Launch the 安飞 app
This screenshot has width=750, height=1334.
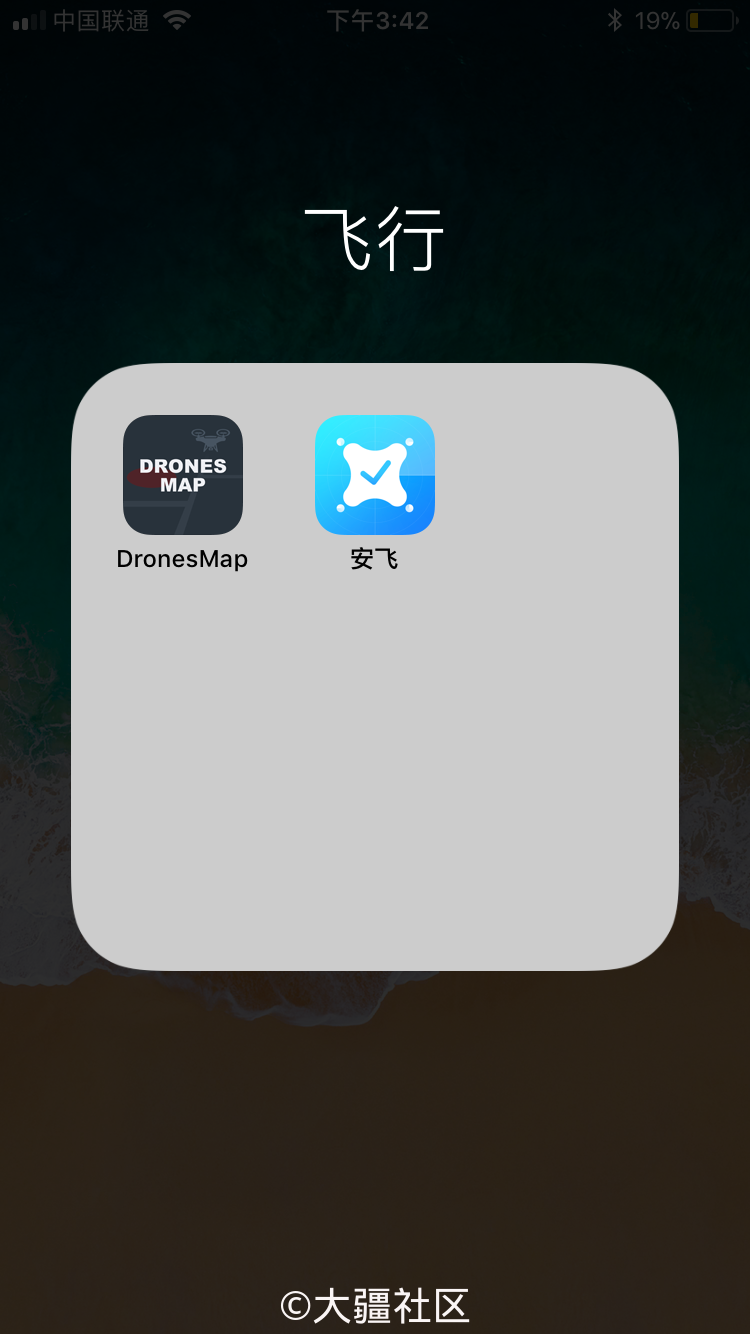(x=375, y=475)
